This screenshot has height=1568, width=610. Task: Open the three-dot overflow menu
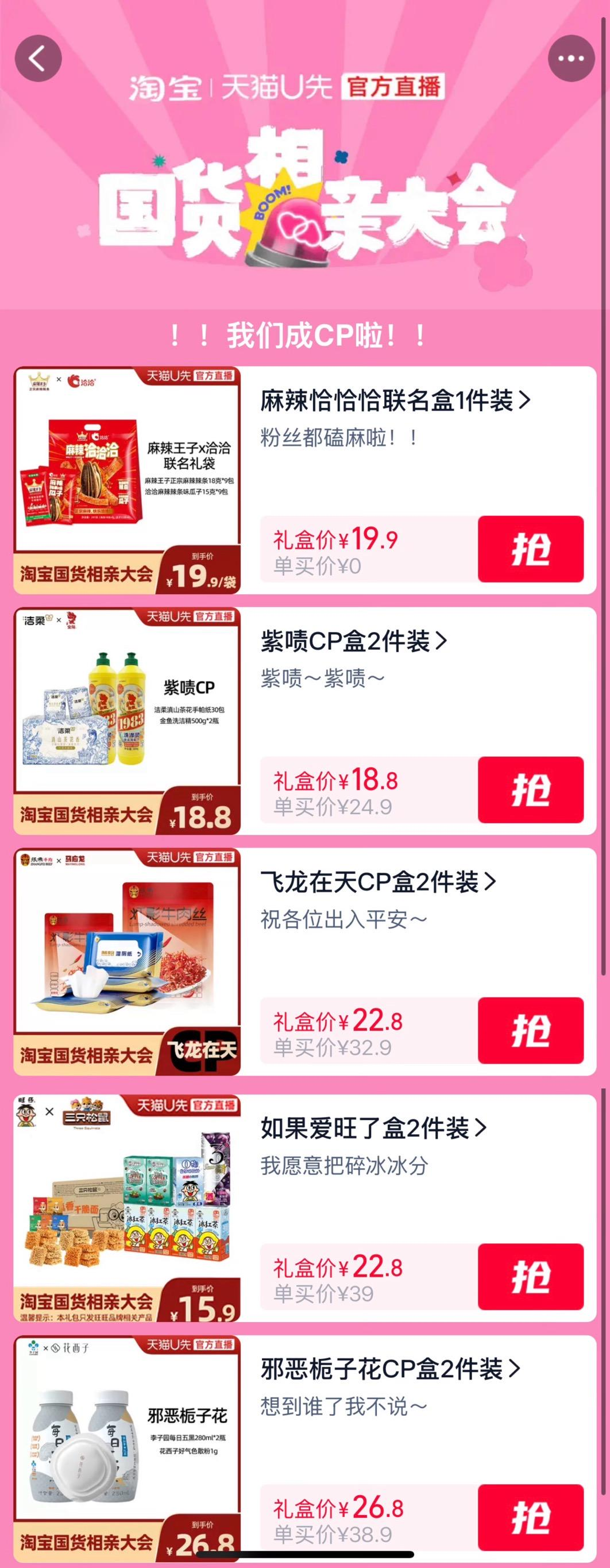click(570, 59)
